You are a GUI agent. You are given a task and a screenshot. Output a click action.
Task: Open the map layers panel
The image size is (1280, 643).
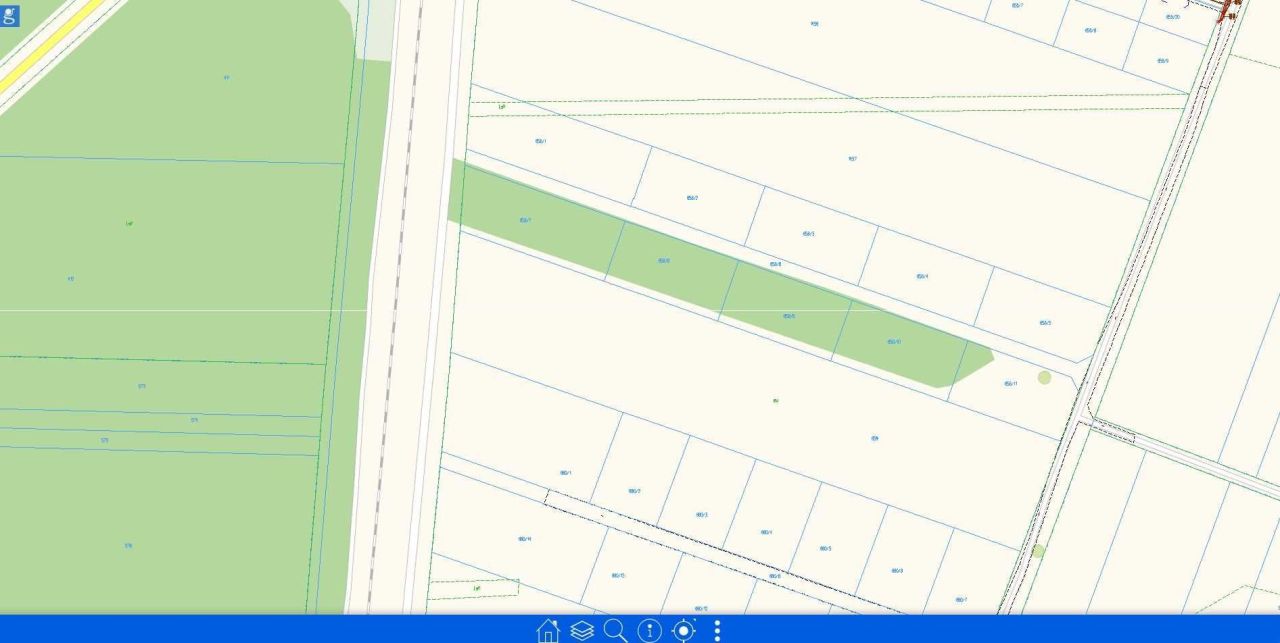(582, 630)
